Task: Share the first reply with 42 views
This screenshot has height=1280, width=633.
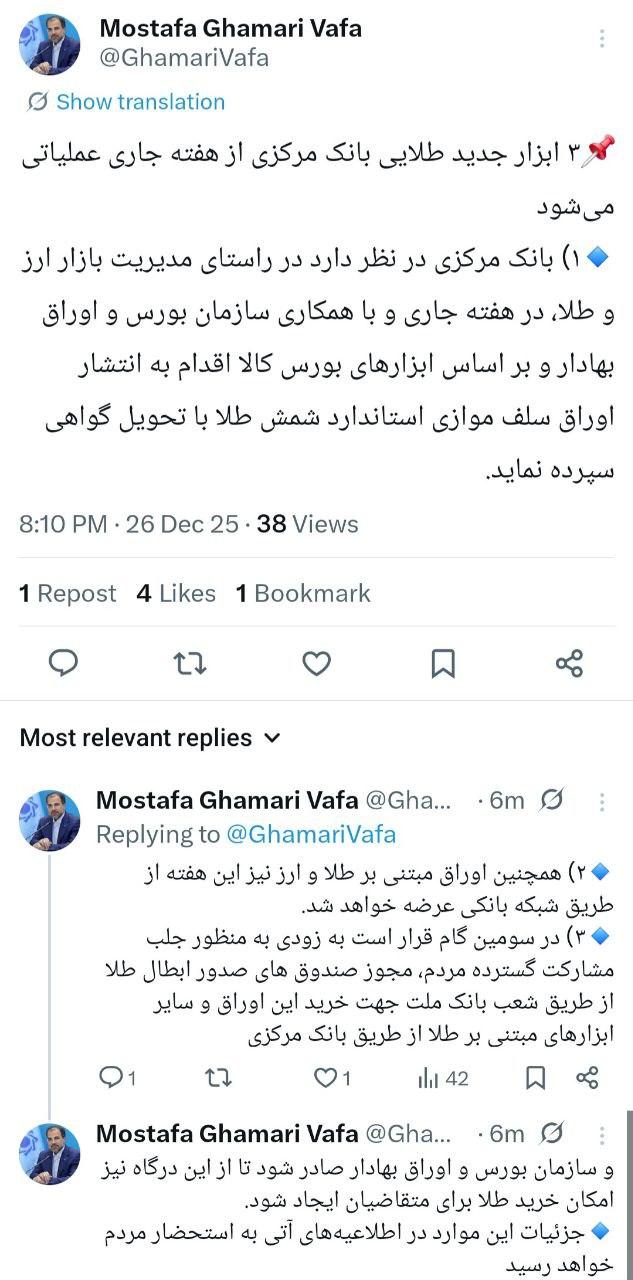Action: pos(588,1077)
